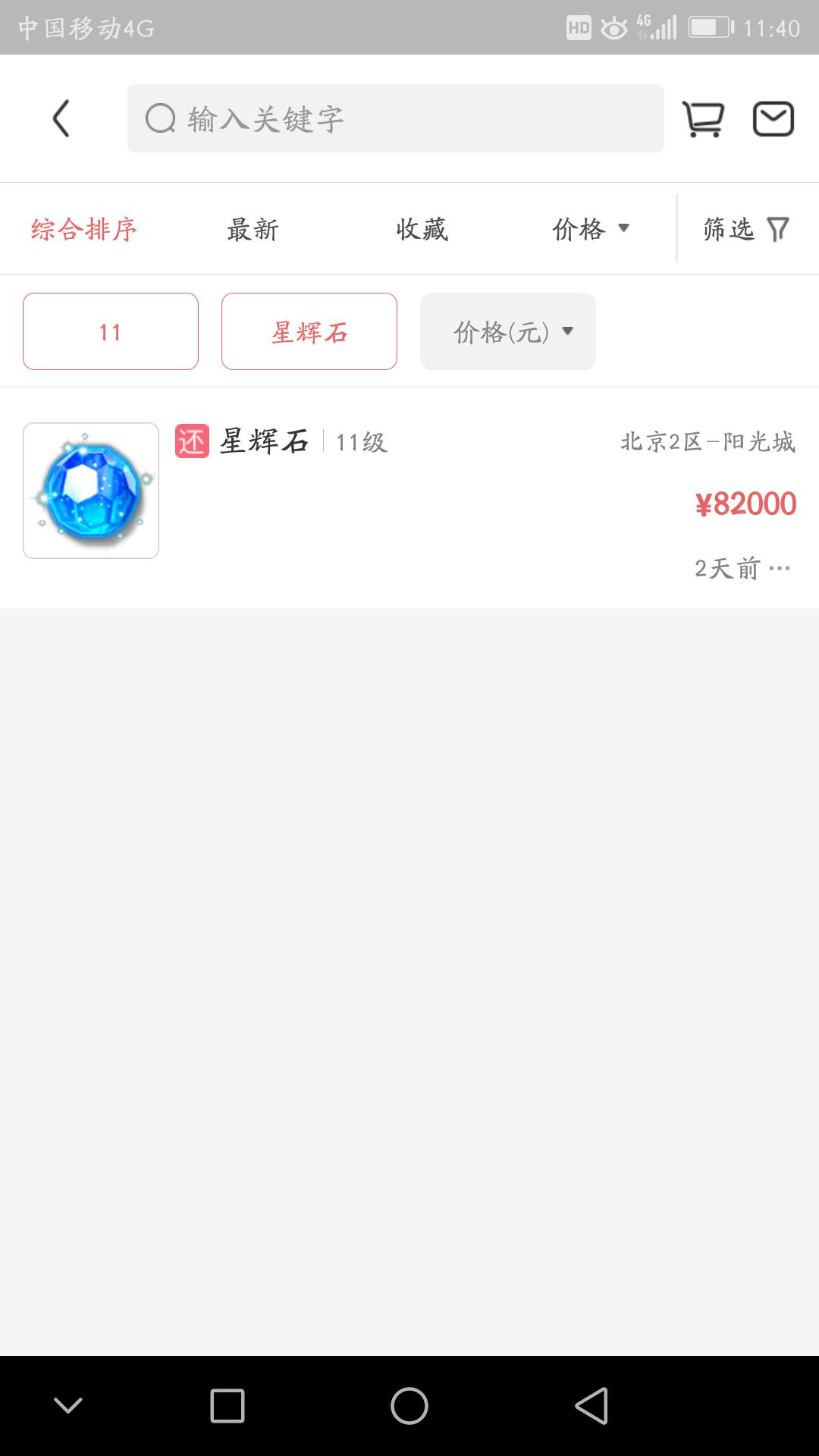The height and width of the screenshot is (1456, 819).
Task: Tap the keyword search field
Action: (x=395, y=118)
